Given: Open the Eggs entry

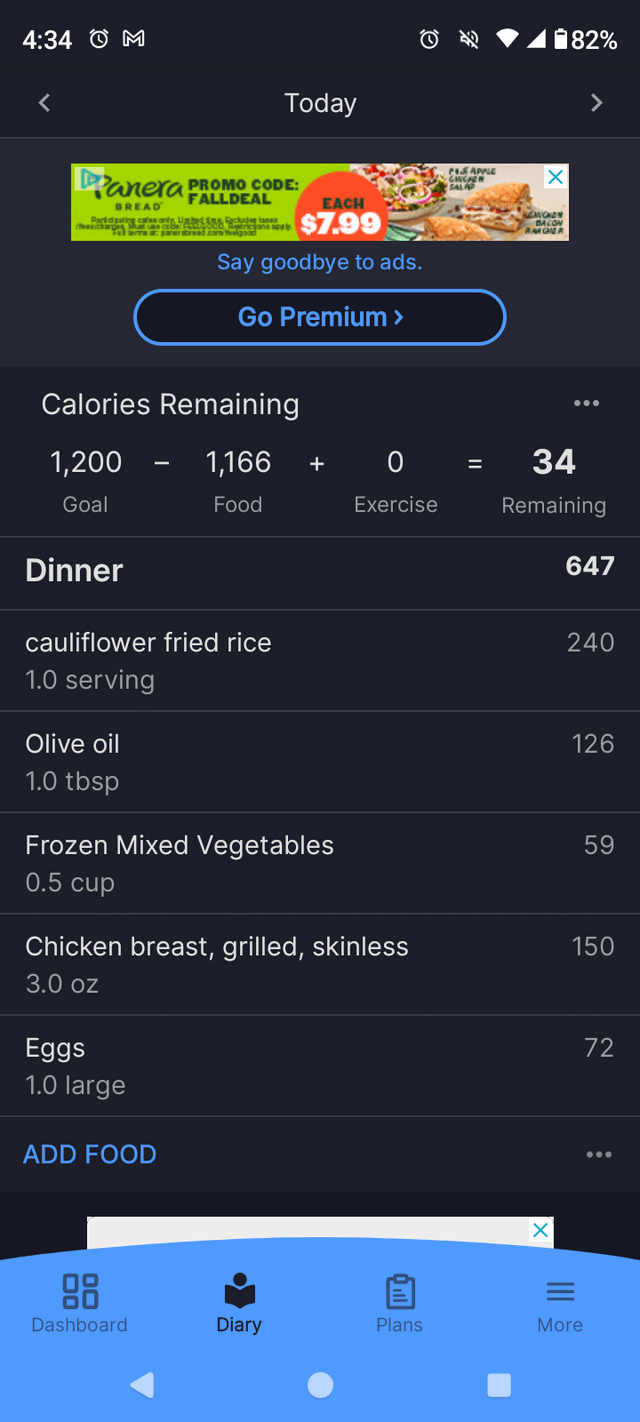Looking at the screenshot, I should coord(320,1066).
